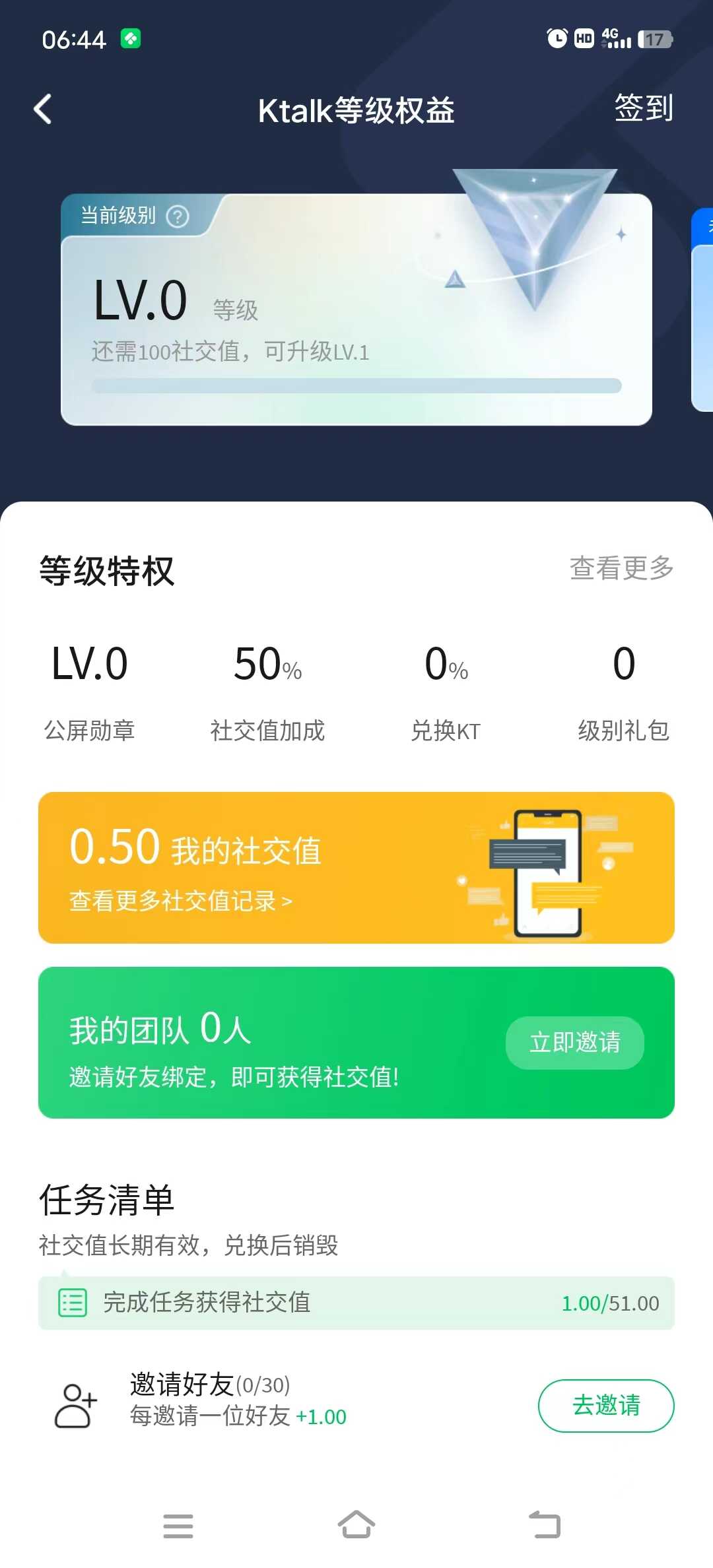Open recent apps menu button
Viewport: 713px width, 1568px height.
coord(178,1526)
